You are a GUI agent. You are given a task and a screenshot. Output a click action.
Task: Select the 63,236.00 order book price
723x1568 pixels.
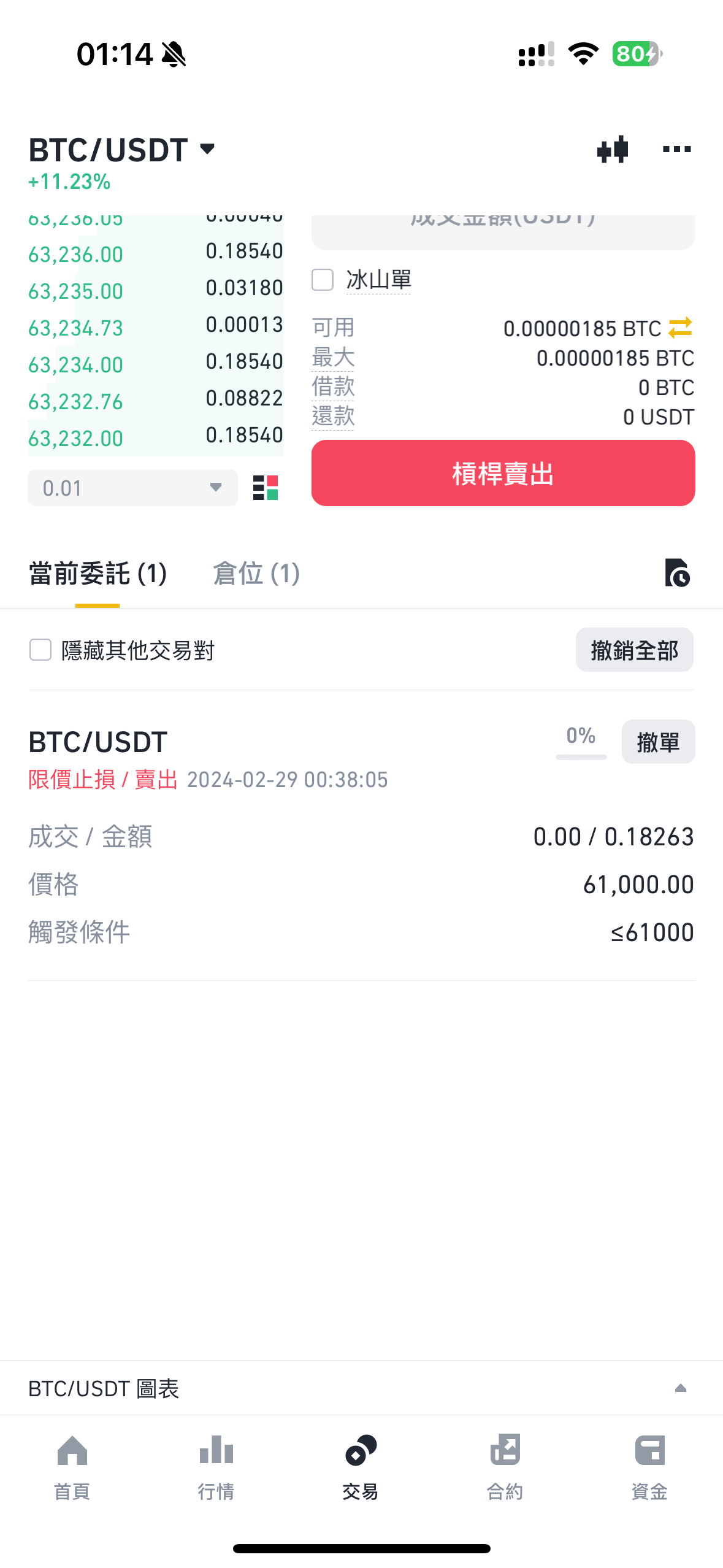[x=76, y=254]
